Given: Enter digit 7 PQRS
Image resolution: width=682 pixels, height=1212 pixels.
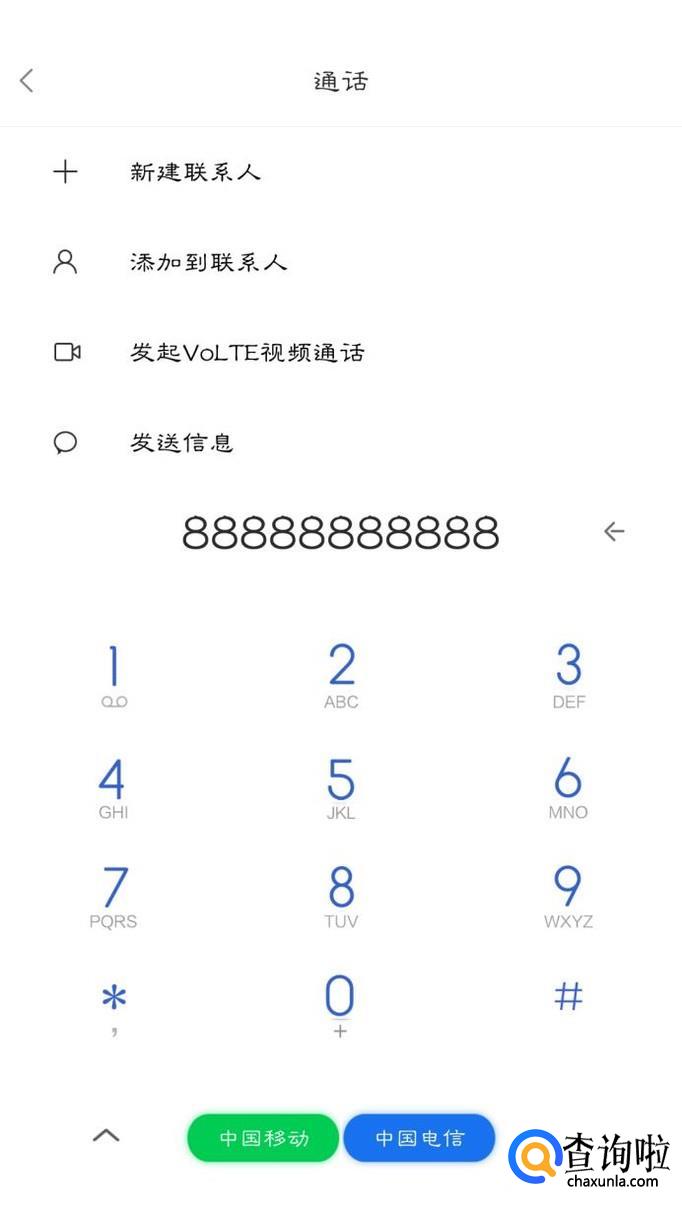Looking at the screenshot, I should [x=113, y=897].
